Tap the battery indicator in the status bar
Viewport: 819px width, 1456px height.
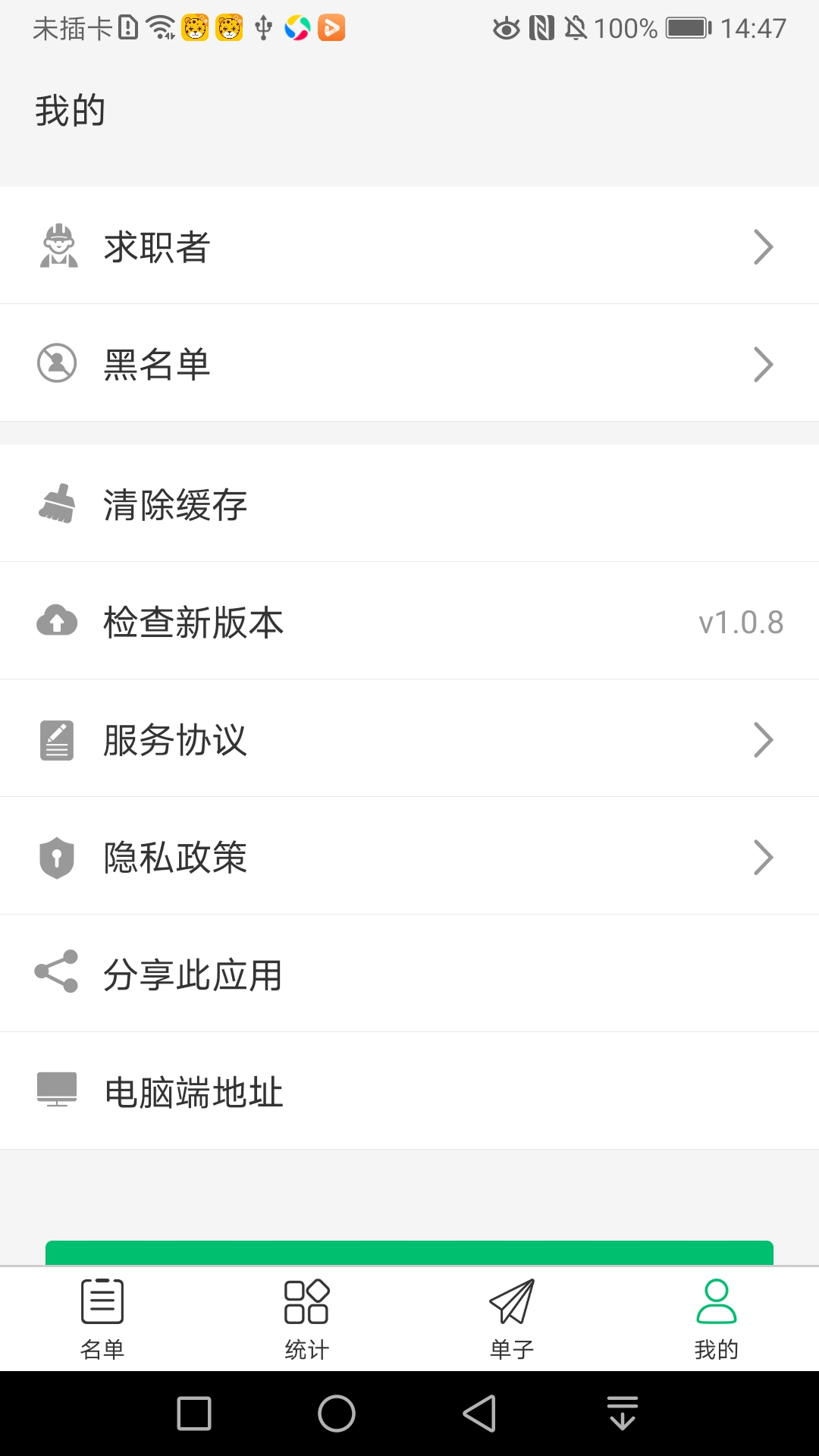[x=686, y=28]
